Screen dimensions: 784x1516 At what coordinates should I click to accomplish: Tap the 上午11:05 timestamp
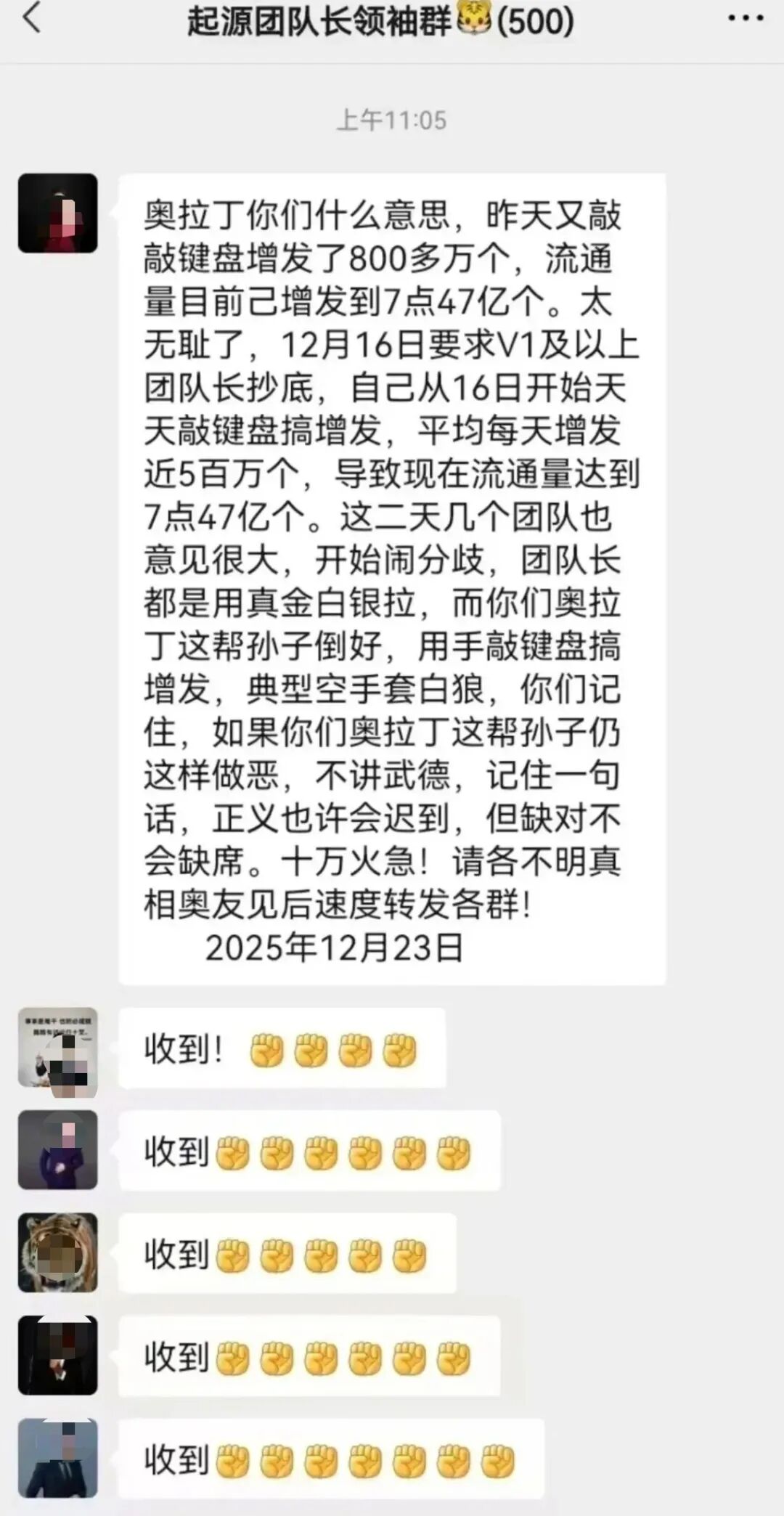pos(392,118)
